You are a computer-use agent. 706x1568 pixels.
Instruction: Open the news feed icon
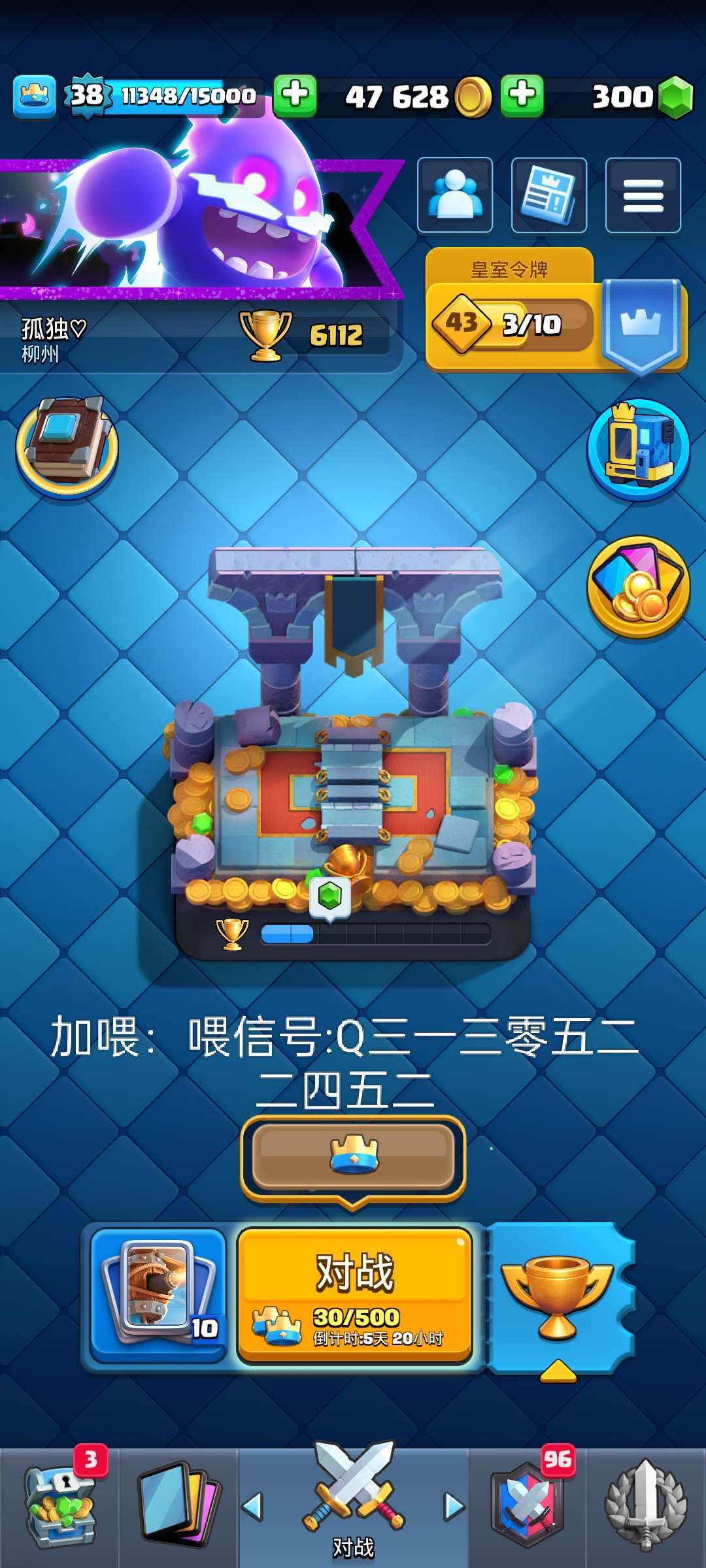coord(549,195)
